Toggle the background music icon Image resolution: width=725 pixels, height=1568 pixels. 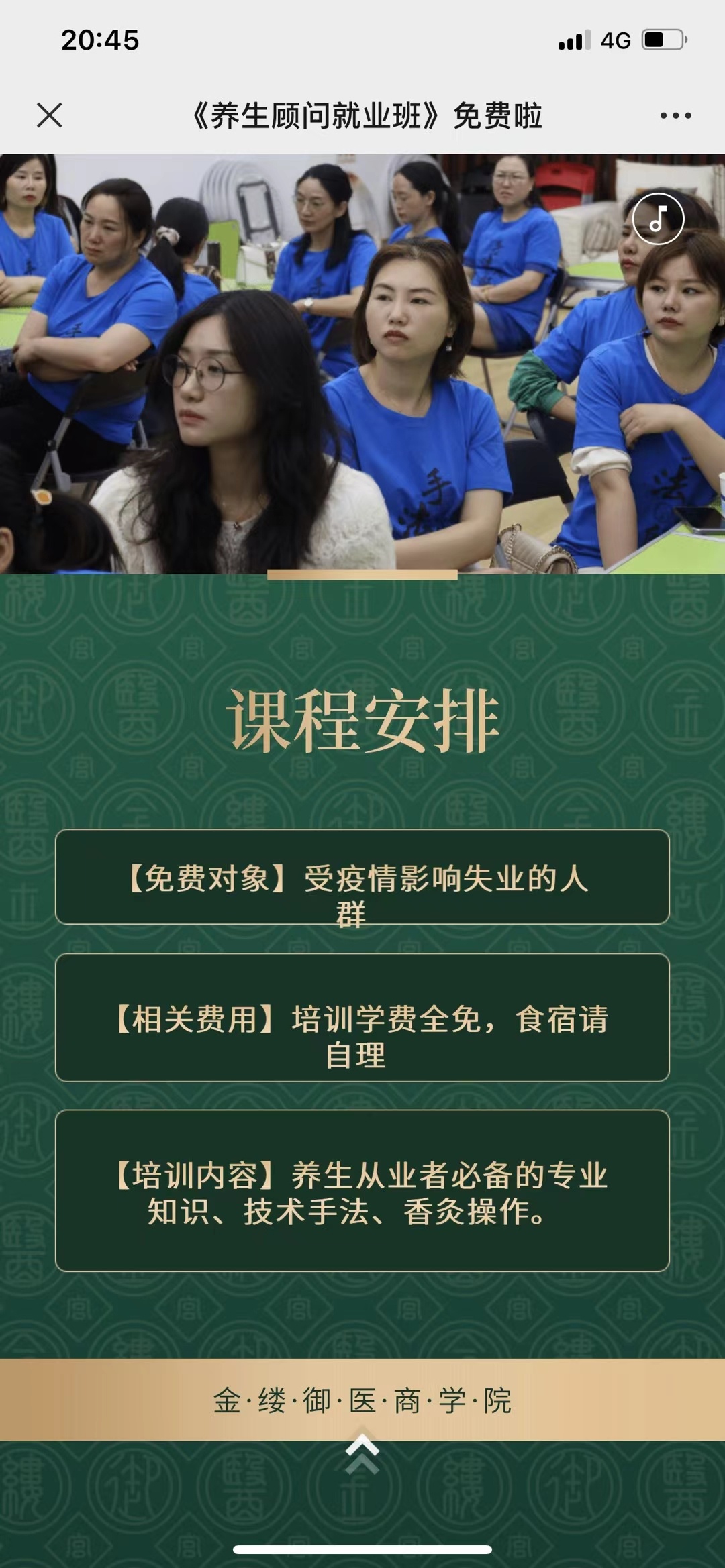click(x=658, y=219)
